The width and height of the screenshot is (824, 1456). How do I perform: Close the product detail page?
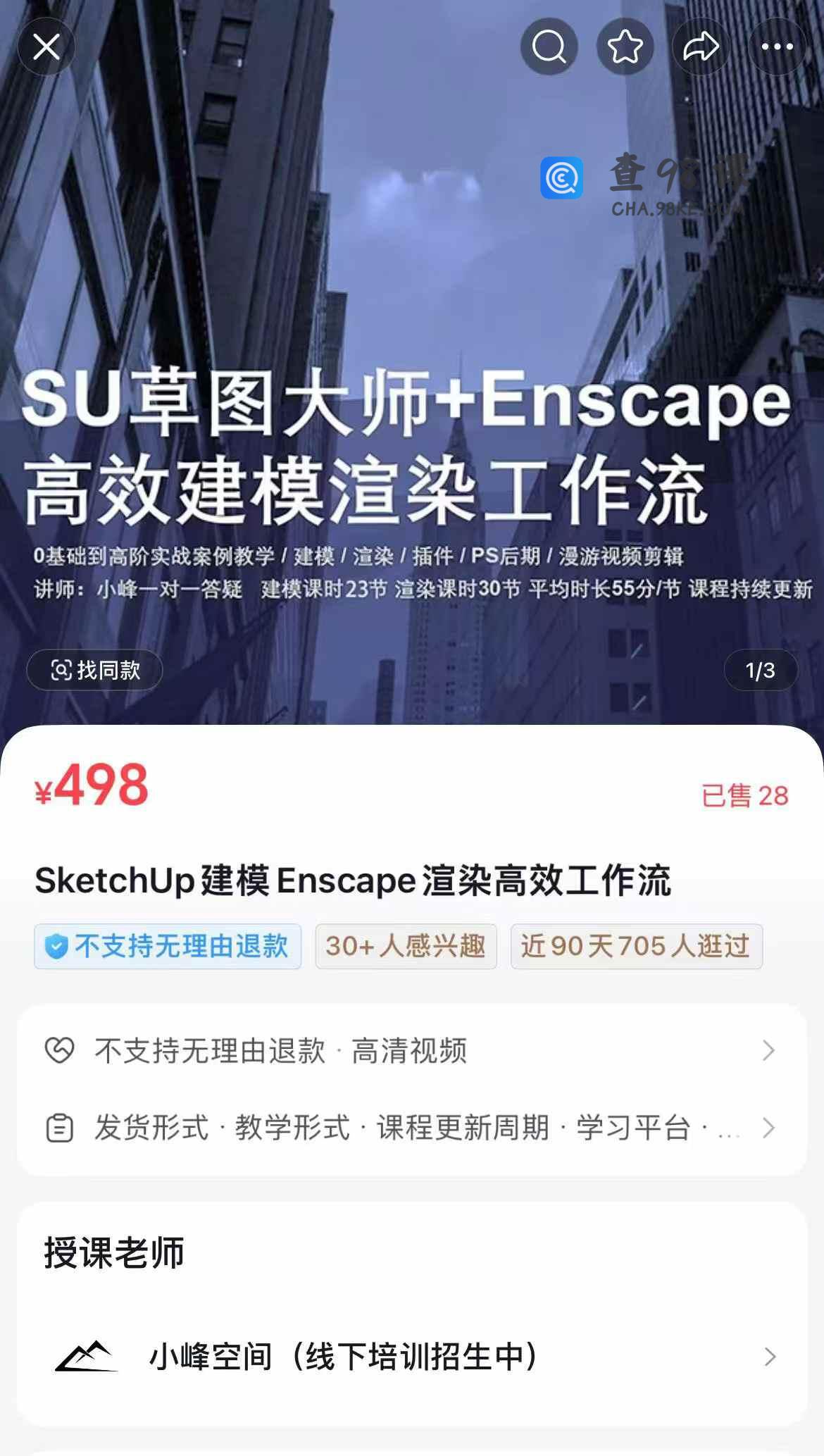(x=46, y=47)
